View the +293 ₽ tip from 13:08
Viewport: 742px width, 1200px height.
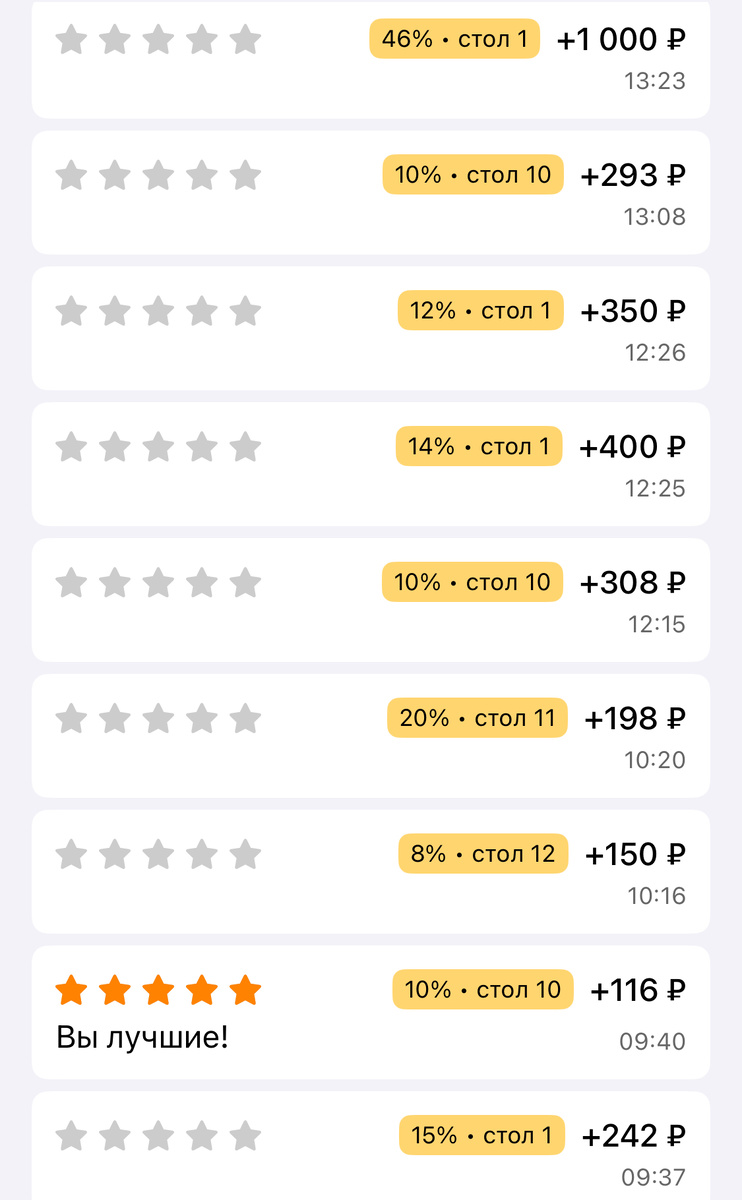point(370,193)
